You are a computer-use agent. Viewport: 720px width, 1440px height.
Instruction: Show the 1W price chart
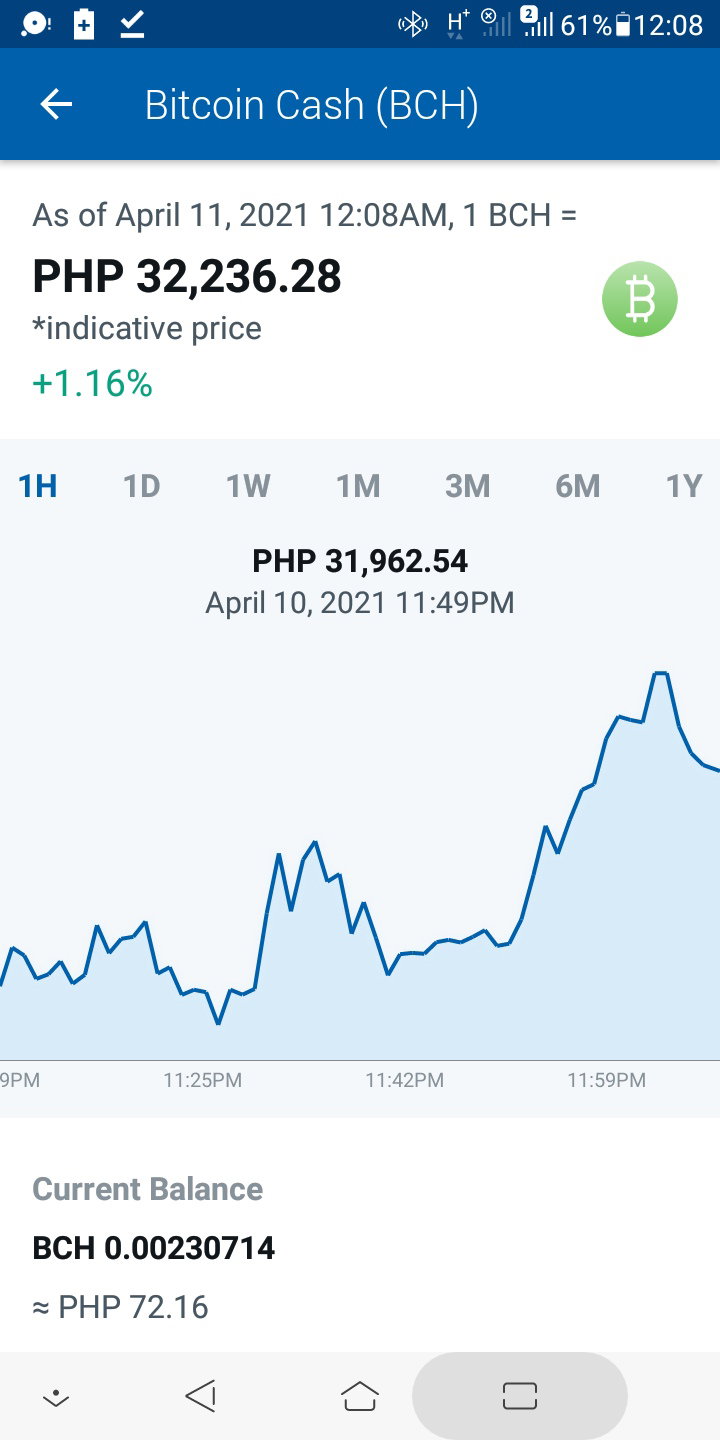(x=248, y=486)
